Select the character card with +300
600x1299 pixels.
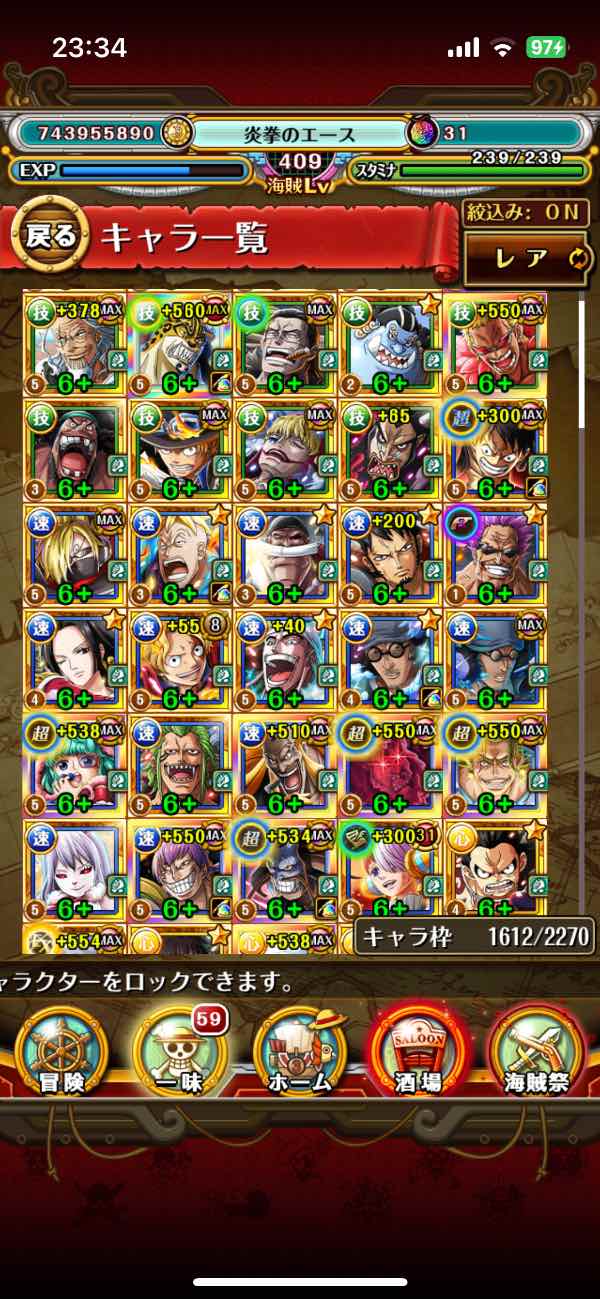pyautogui.click(x=495, y=450)
